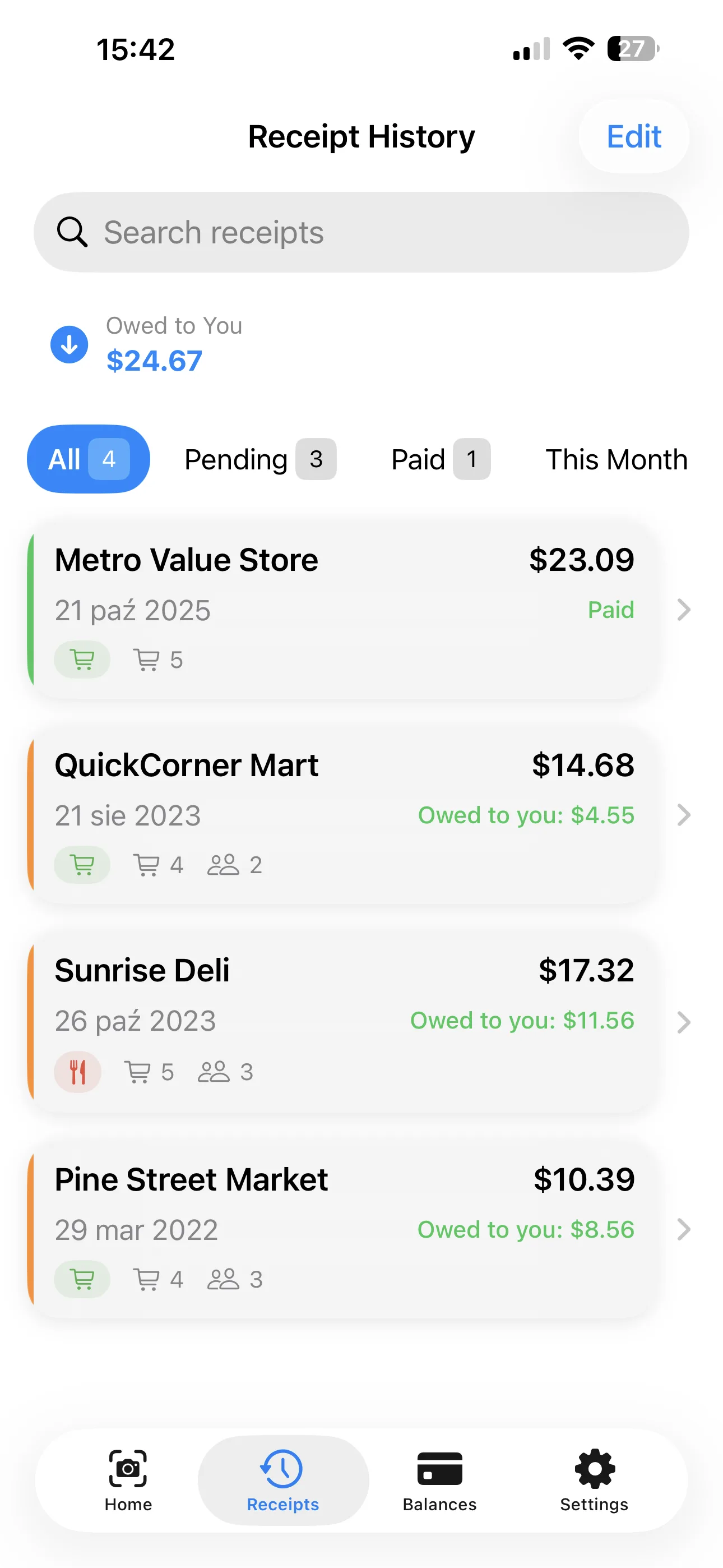Open the Home scan tab icon
Image resolution: width=723 pixels, height=1568 pixels.
click(x=127, y=1469)
